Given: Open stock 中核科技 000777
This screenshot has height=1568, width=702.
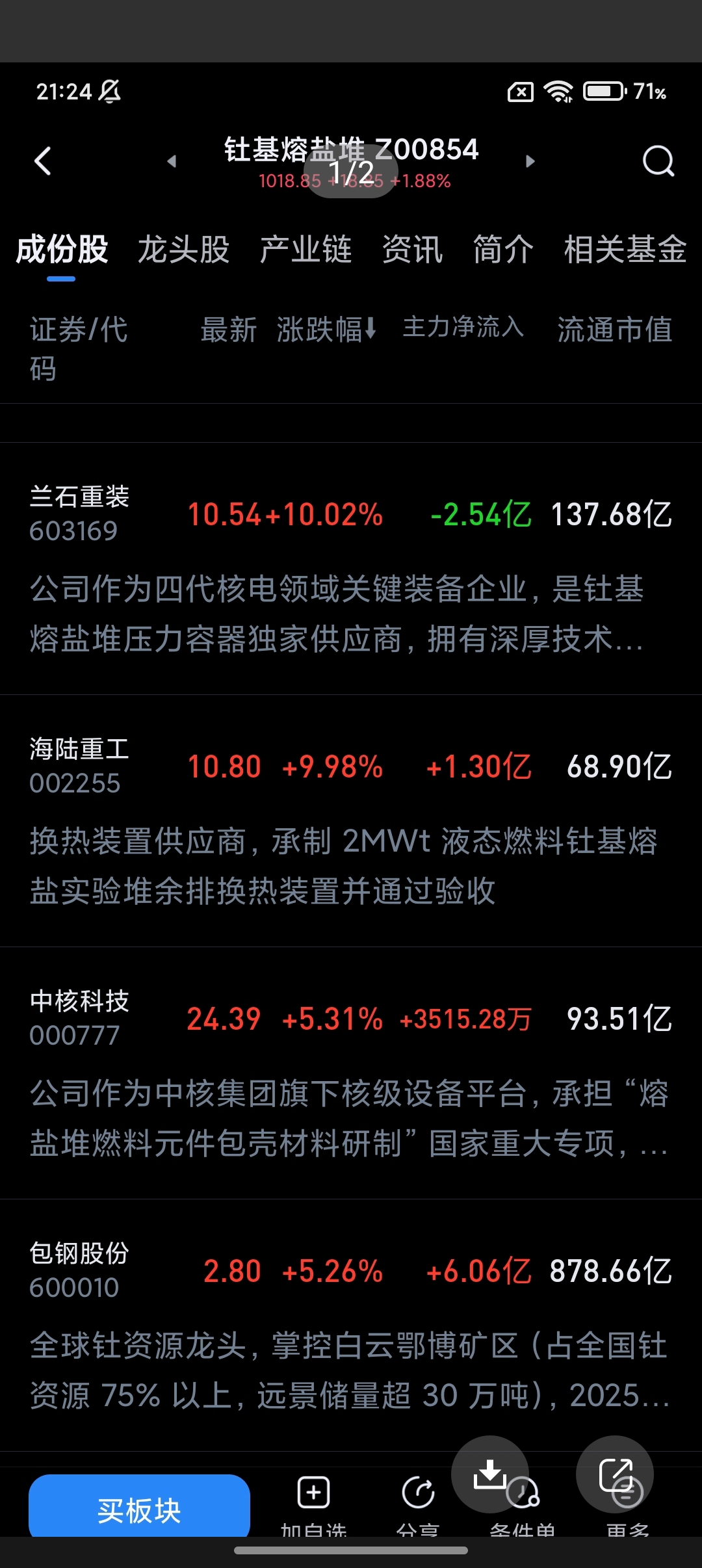Looking at the screenshot, I should pos(79,1018).
